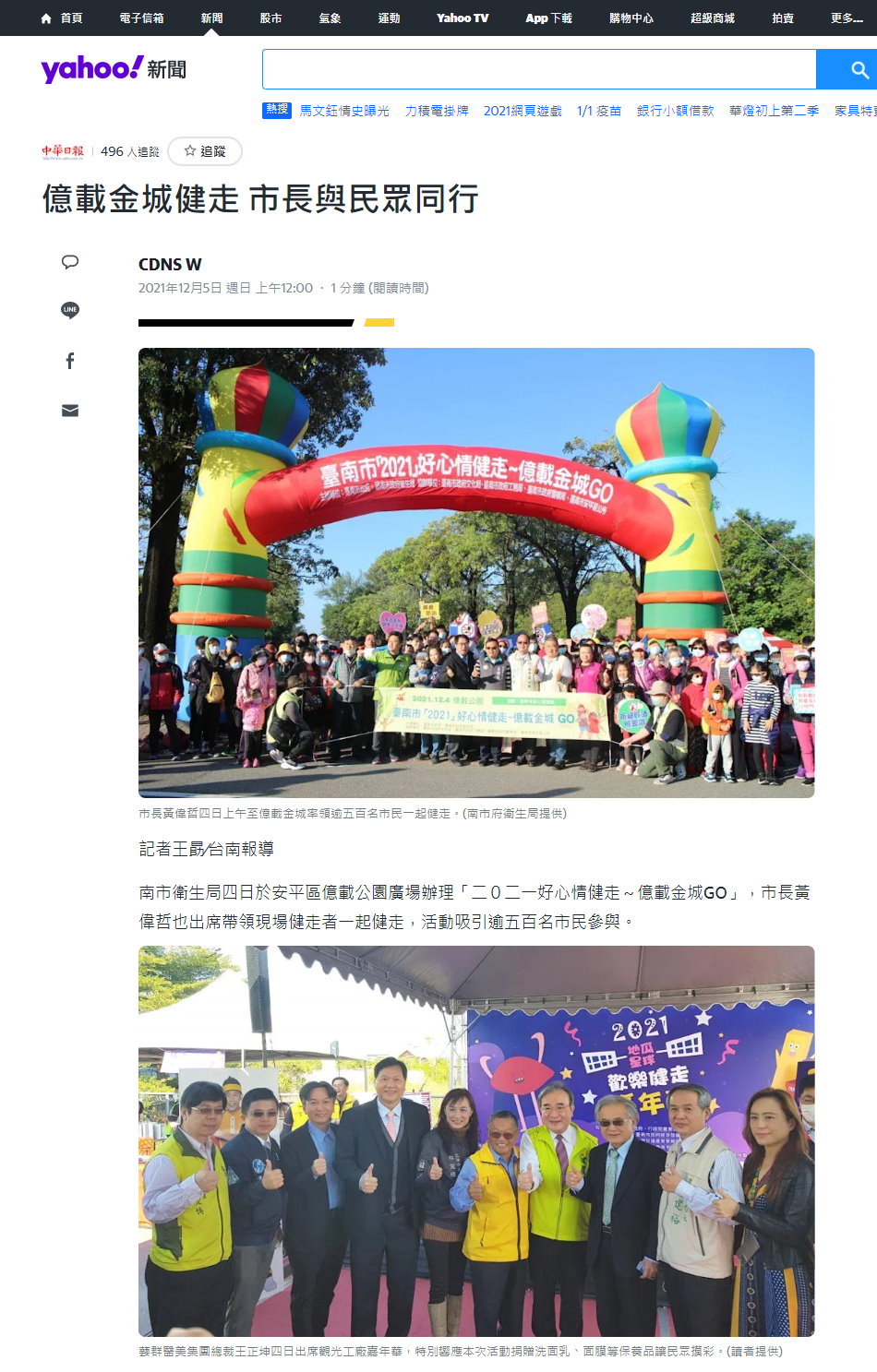Open the article comments icon
Viewport: 877px width, 1372px height.
point(70,262)
